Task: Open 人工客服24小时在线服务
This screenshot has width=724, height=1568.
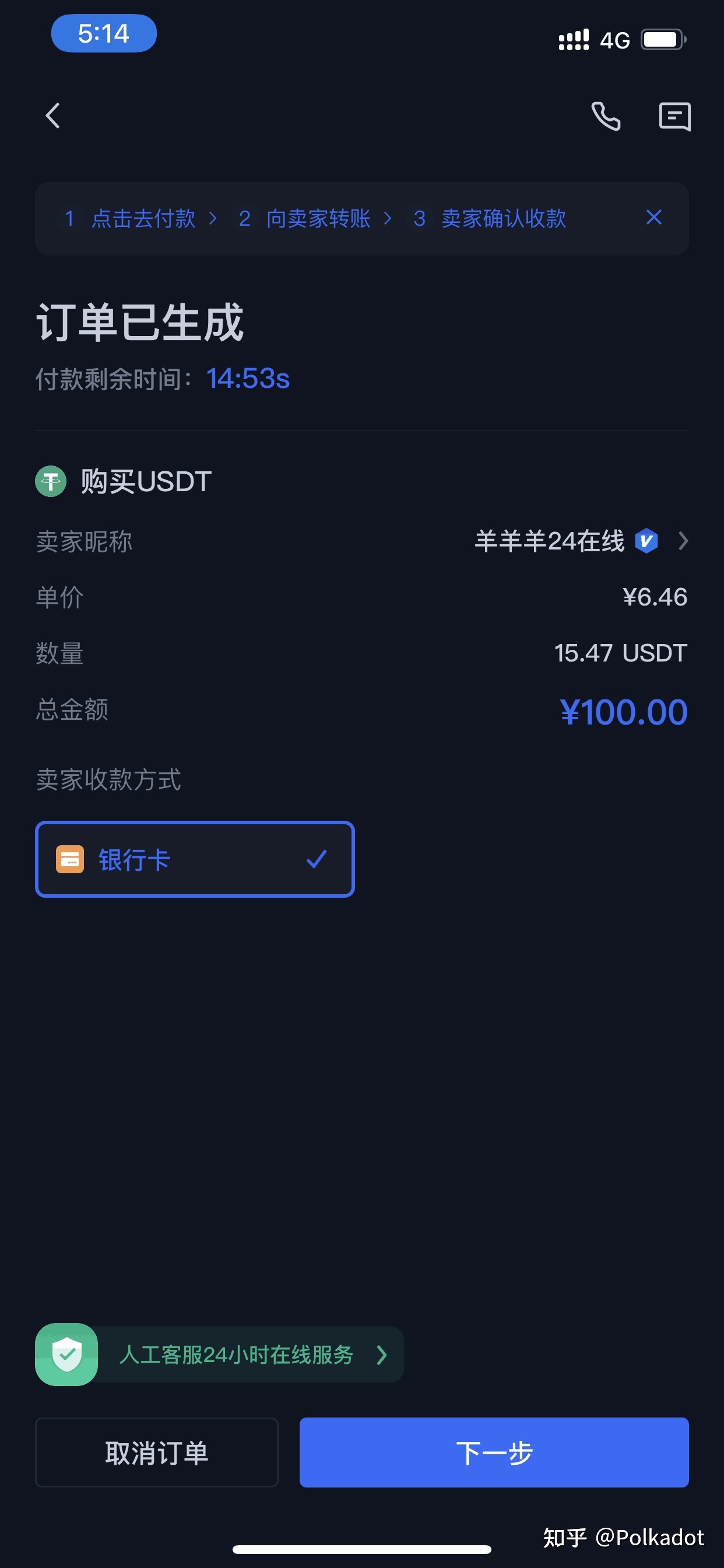Action: [x=236, y=1354]
